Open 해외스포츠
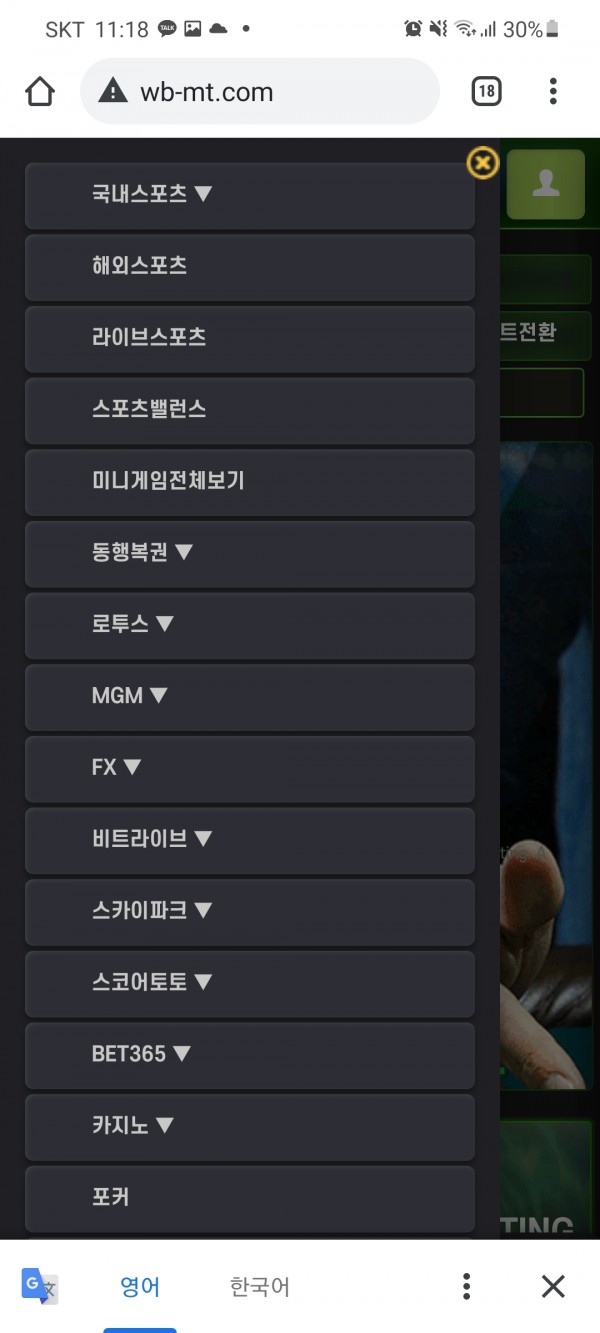 click(250, 267)
